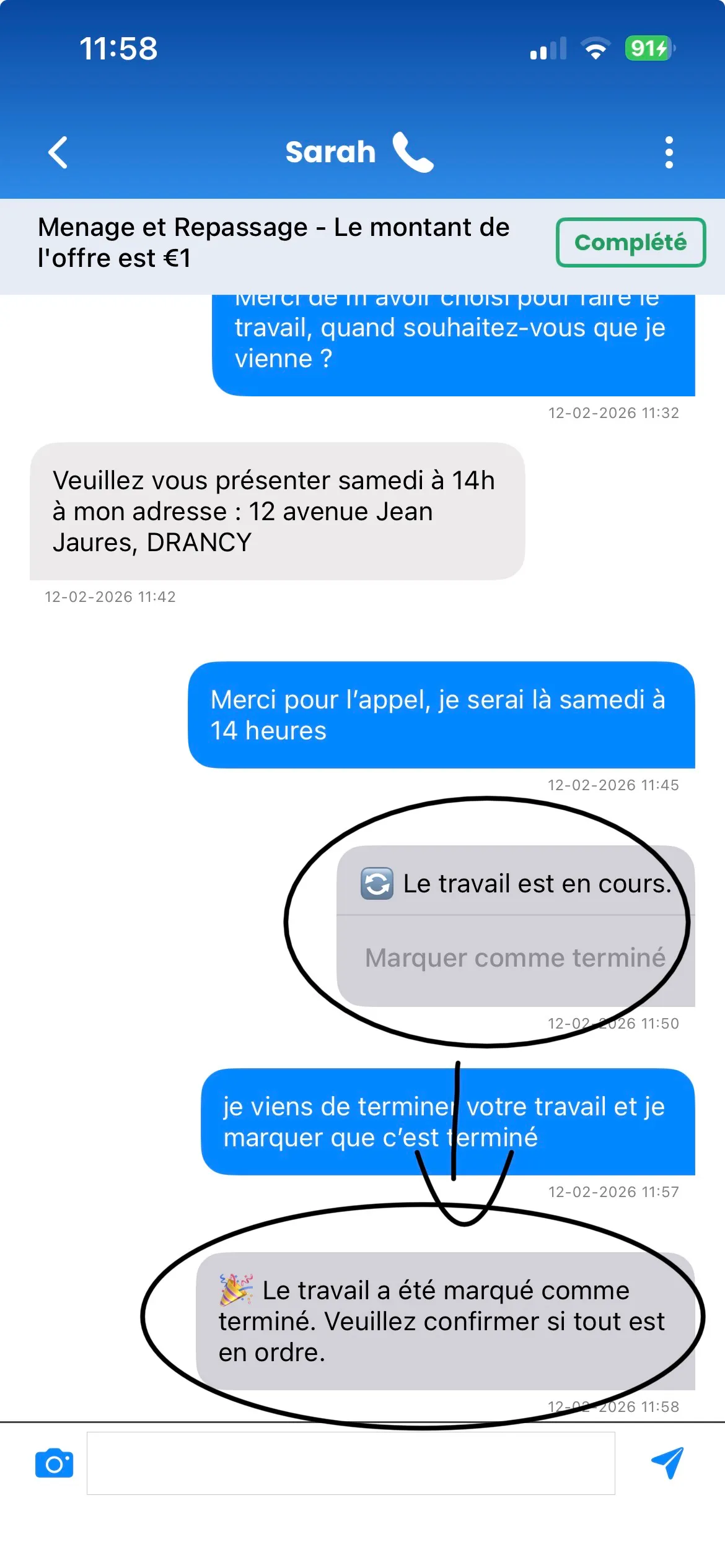
Task: Tap the conversation header showing Sarah
Action: coord(330,150)
